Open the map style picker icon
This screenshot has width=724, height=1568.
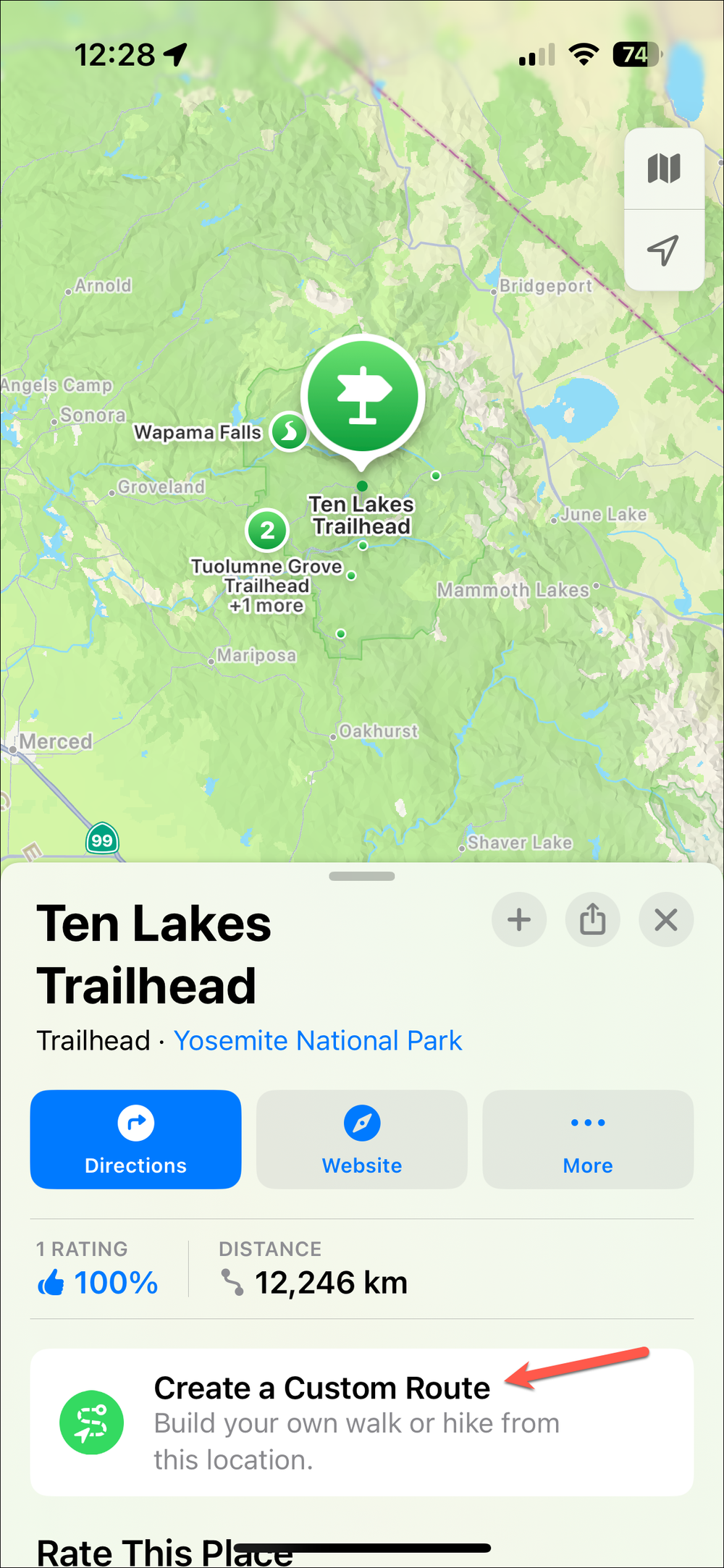click(x=664, y=168)
